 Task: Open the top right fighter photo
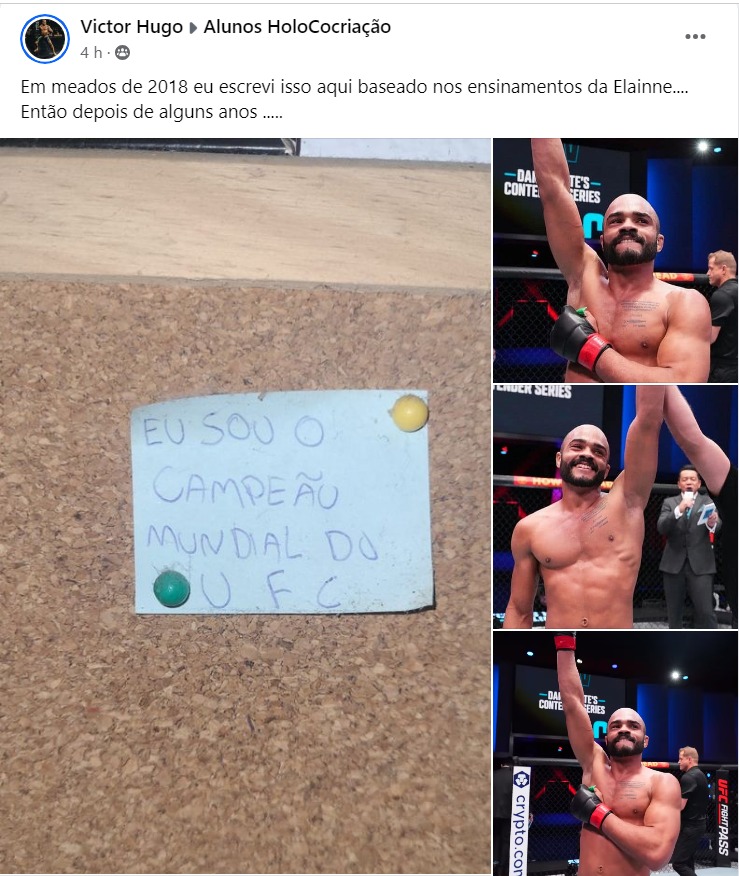[x=615, y=260]
